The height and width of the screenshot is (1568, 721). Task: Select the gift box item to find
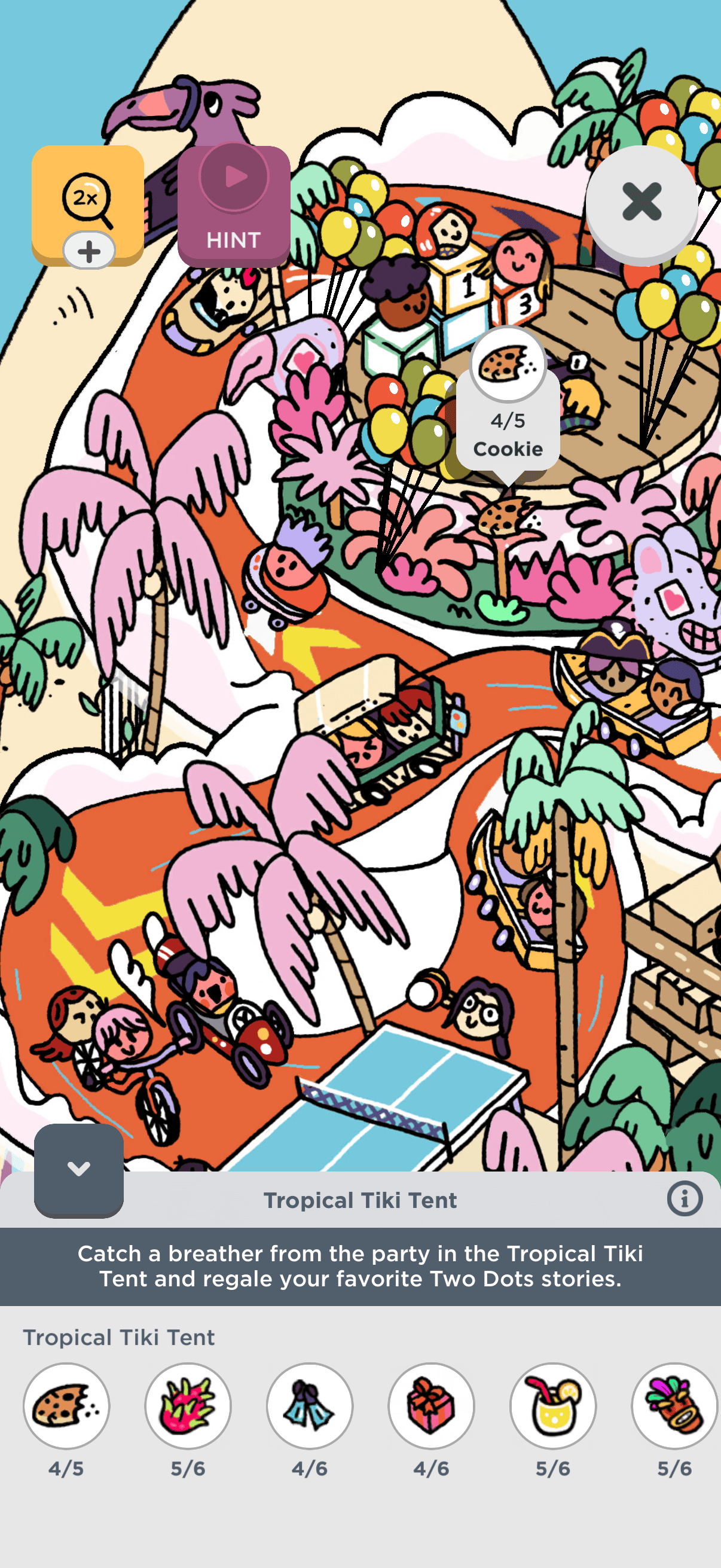coord(431,1405)
